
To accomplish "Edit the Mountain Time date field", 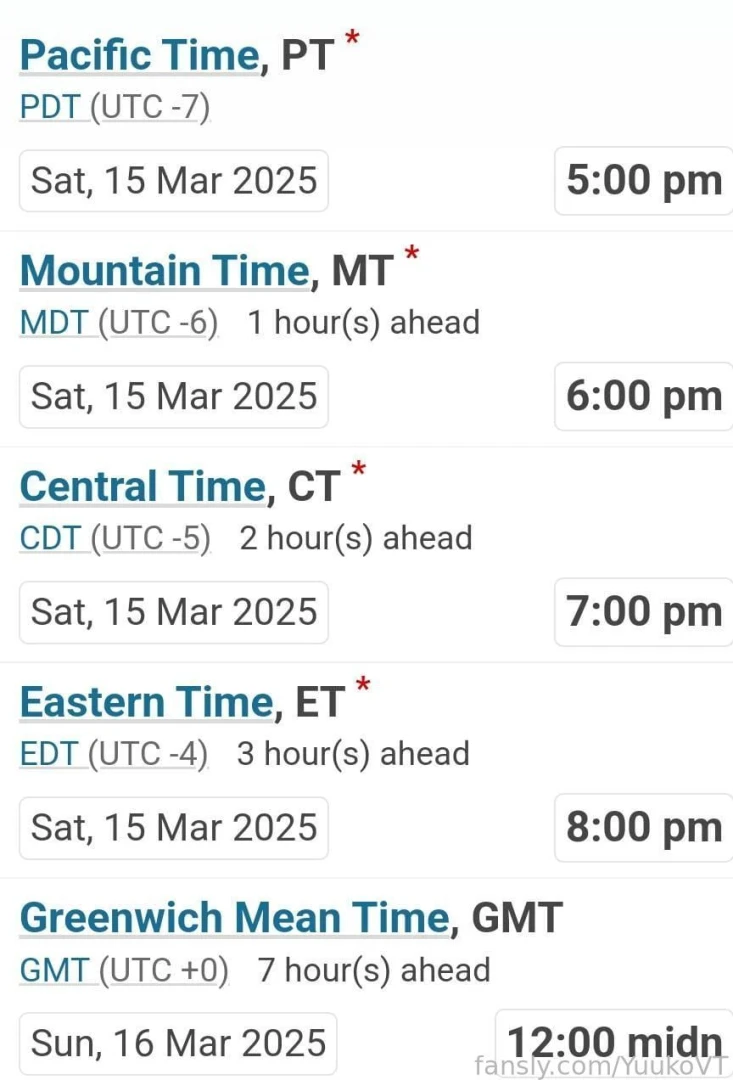I will click(174, 396).
